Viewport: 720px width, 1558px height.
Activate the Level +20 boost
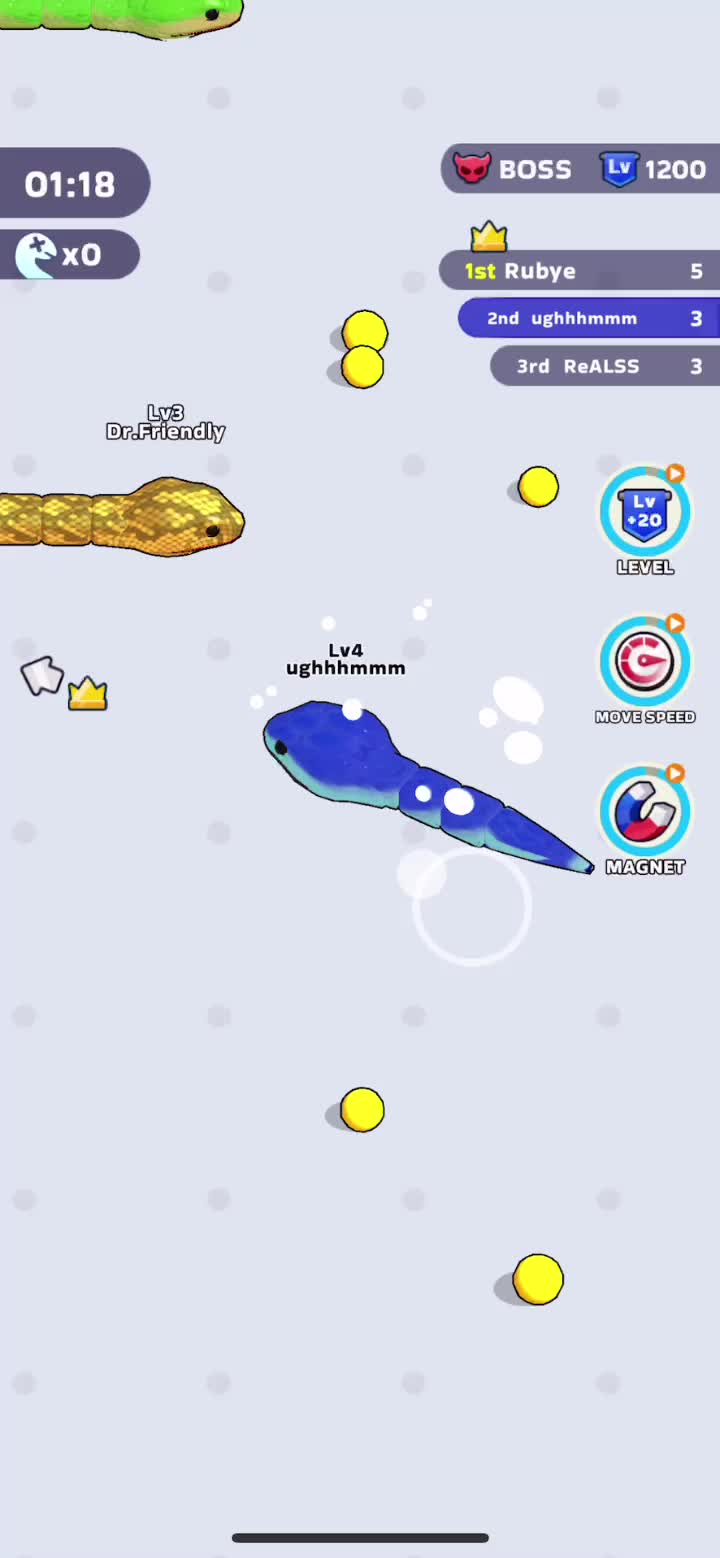pos(645,512)
